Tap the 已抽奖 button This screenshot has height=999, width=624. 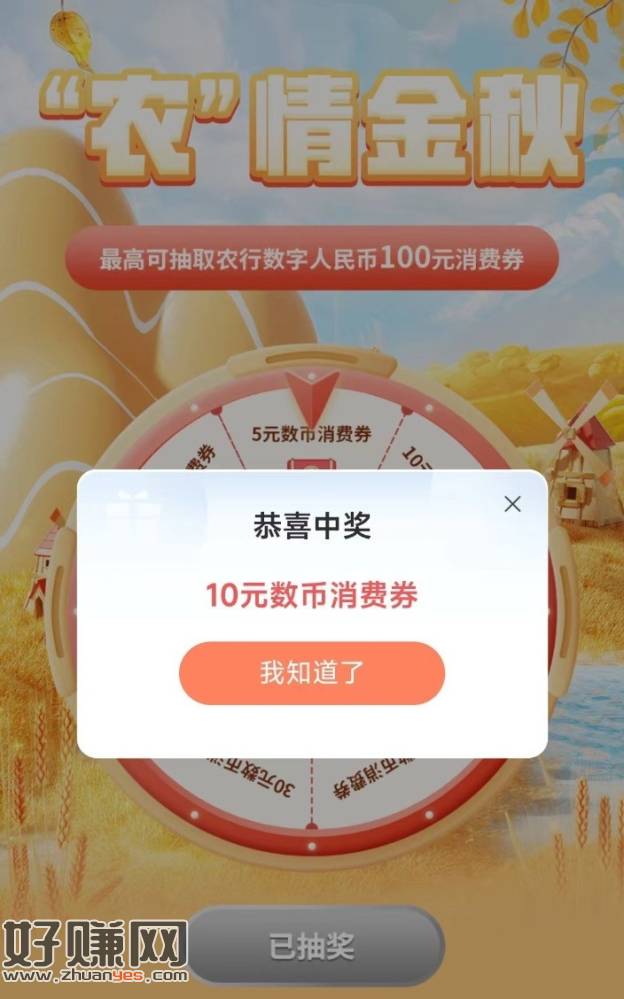click(x=312, y=945)
